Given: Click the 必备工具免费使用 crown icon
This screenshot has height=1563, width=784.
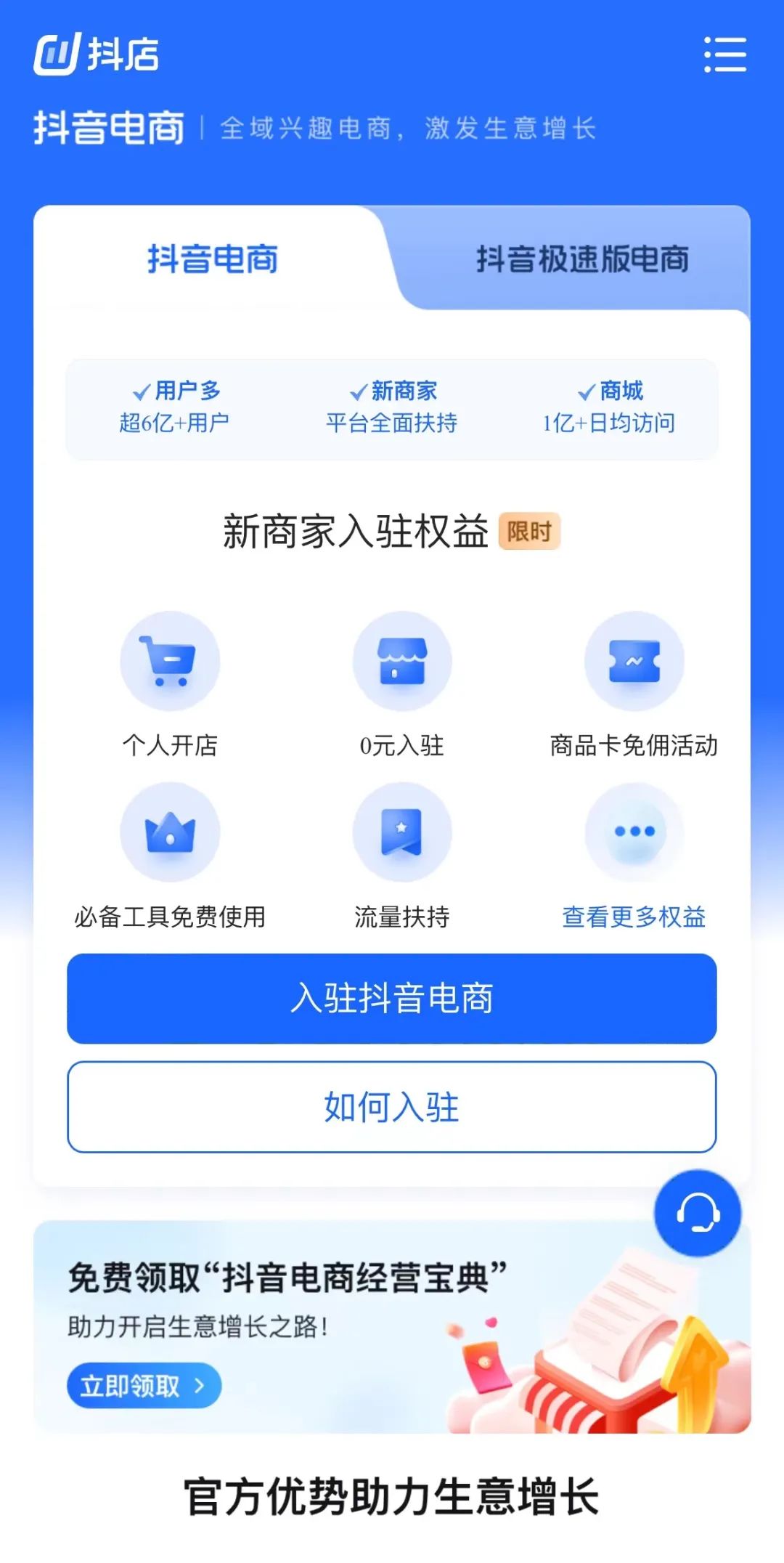Looking at the screenshot, I should coord(170,833).
